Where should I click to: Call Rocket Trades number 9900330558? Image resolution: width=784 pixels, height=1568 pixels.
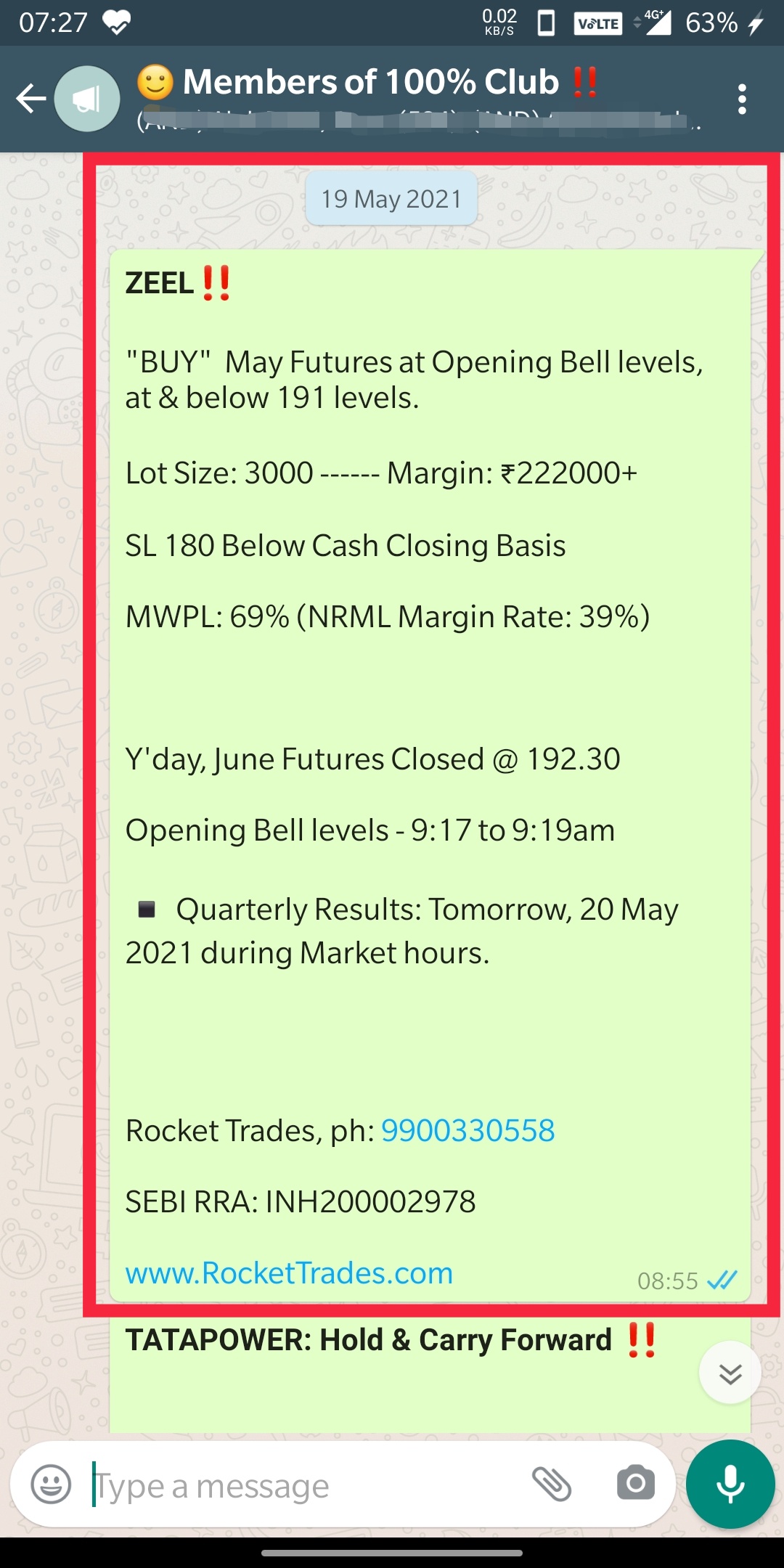click(467, 1130)
